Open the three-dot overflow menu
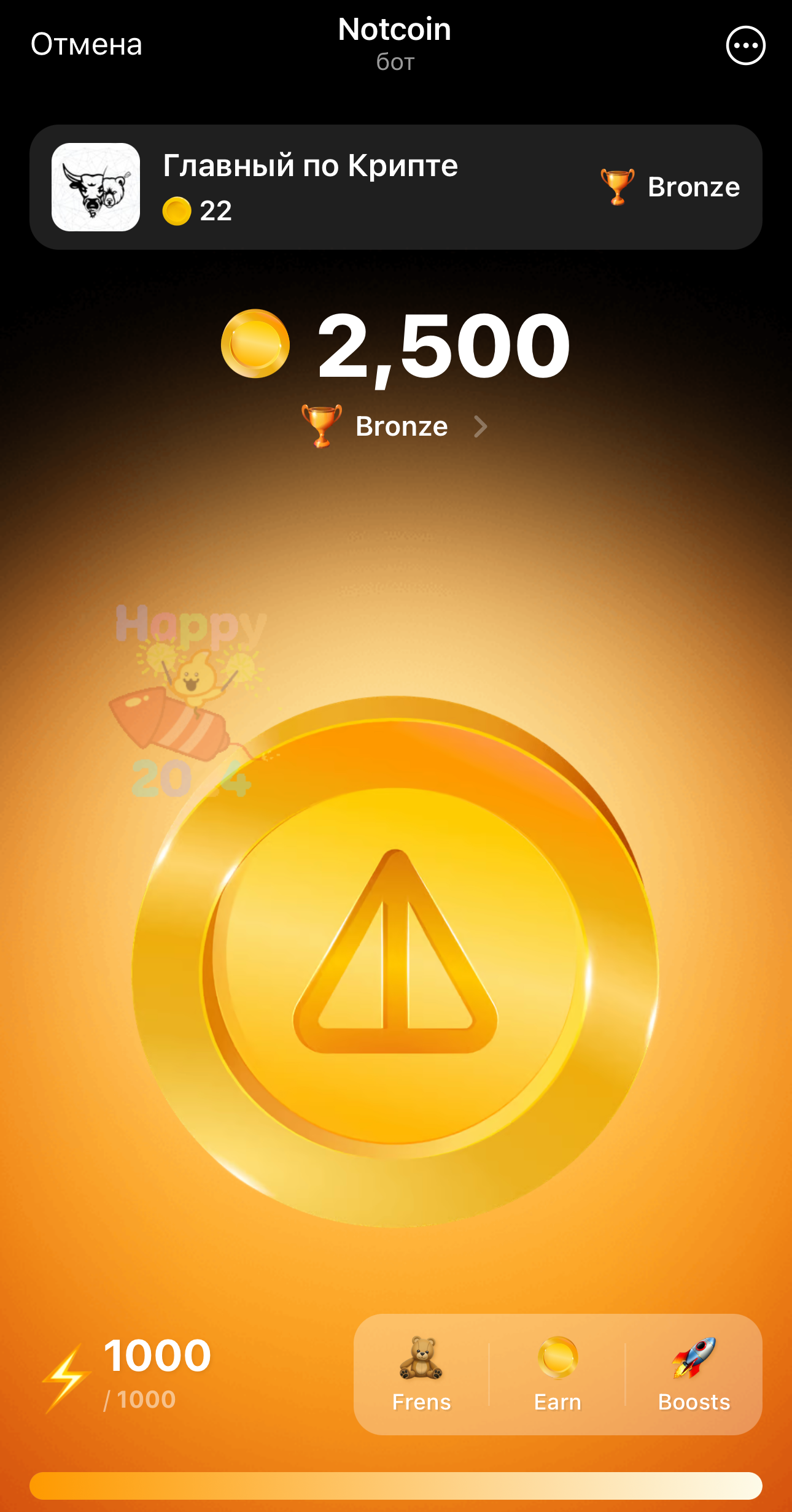792x1512 pixels. click(745, 45)
